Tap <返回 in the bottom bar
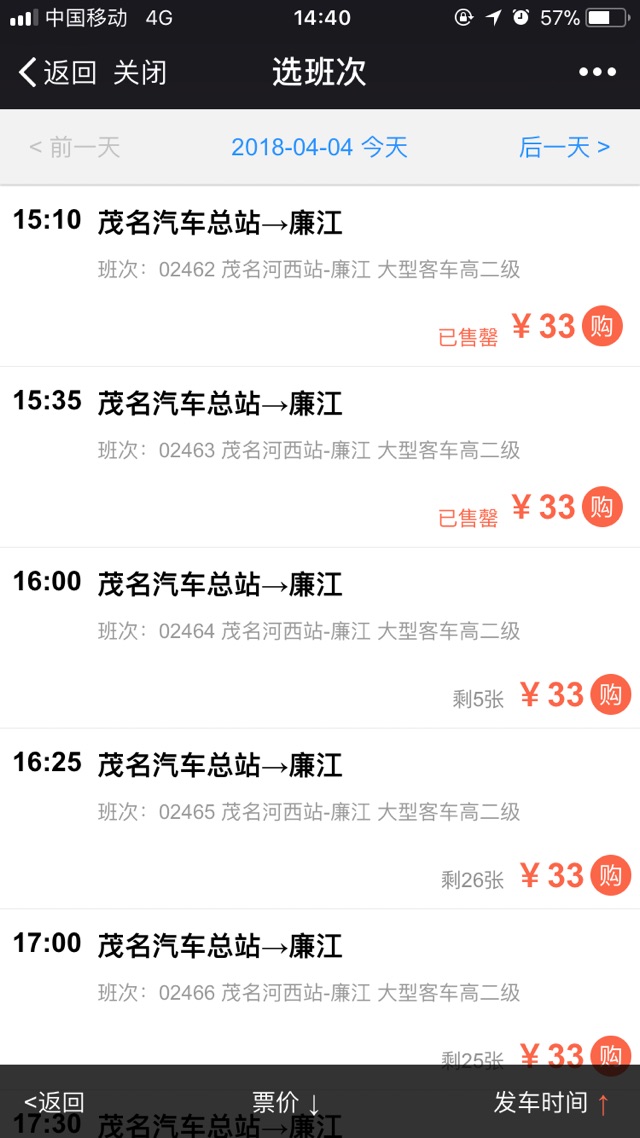The width and height of the screenshot is (640, 1138). pos(55,1103)
